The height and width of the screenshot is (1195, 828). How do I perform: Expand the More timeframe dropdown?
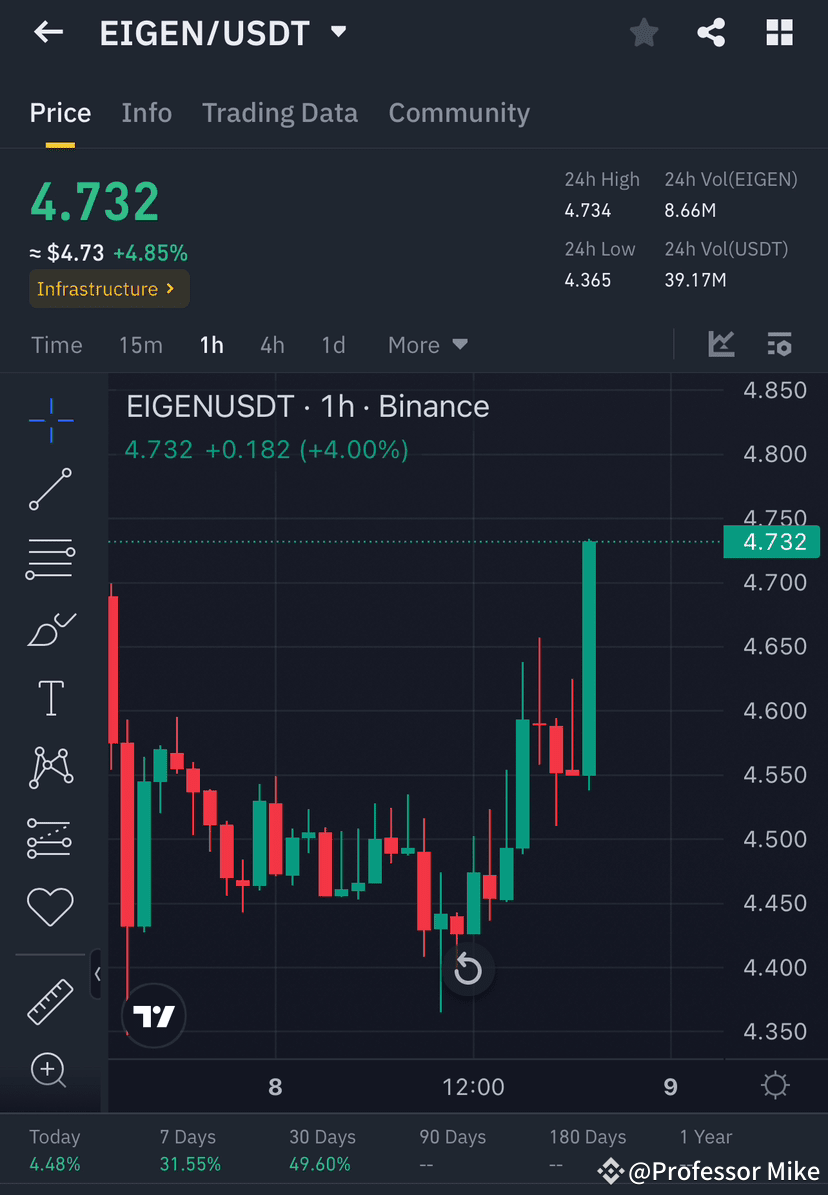(427, 344)
